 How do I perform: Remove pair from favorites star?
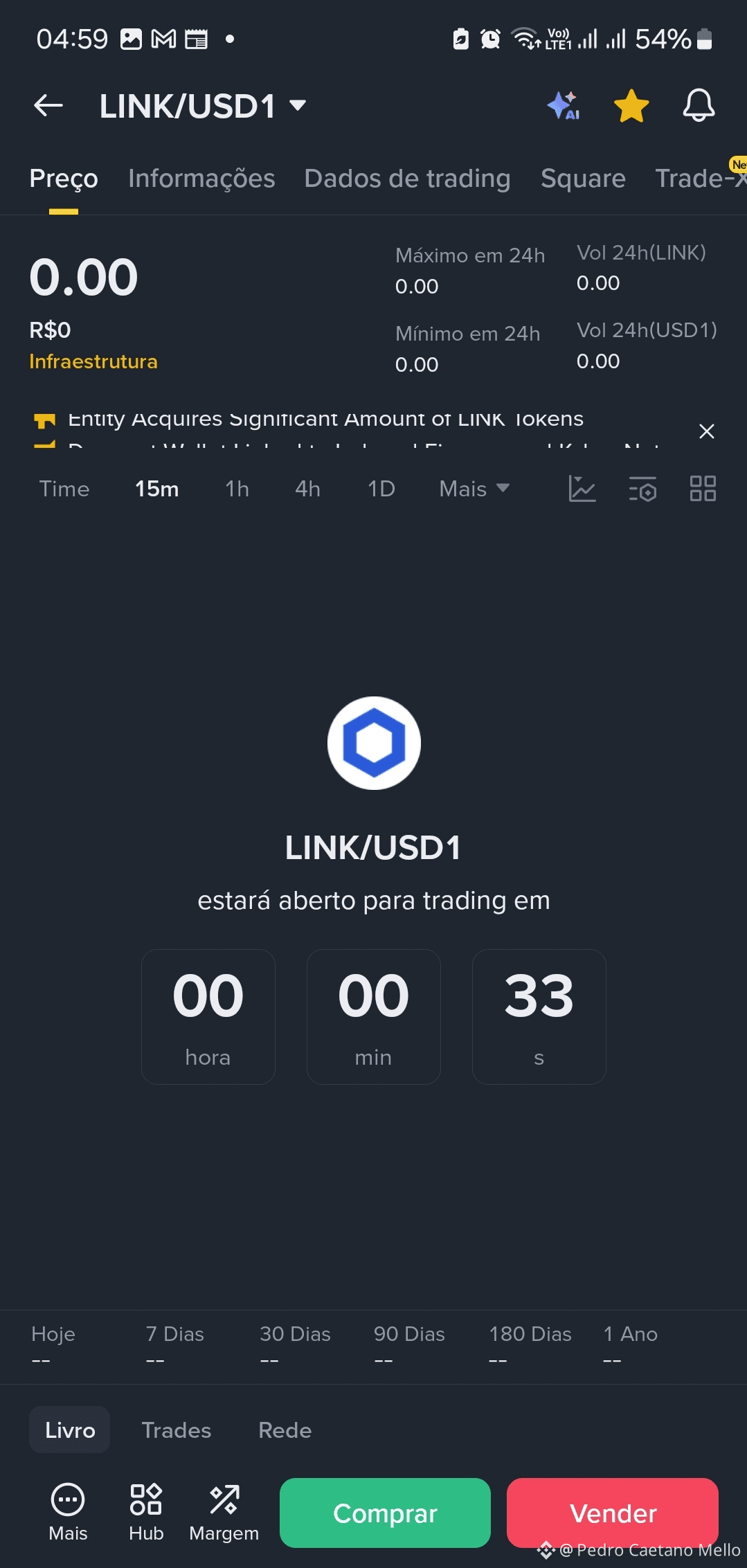coord(631,106)
